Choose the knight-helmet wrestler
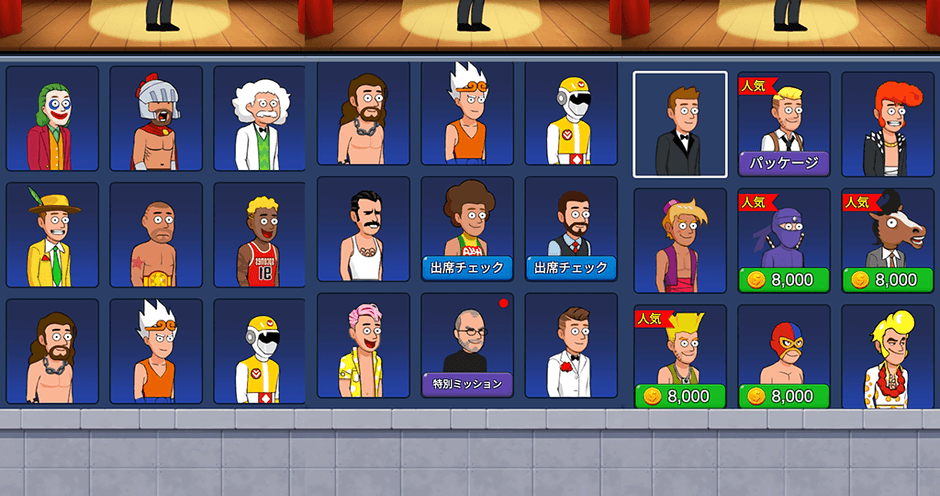940x496 pixels. point(156,118)
